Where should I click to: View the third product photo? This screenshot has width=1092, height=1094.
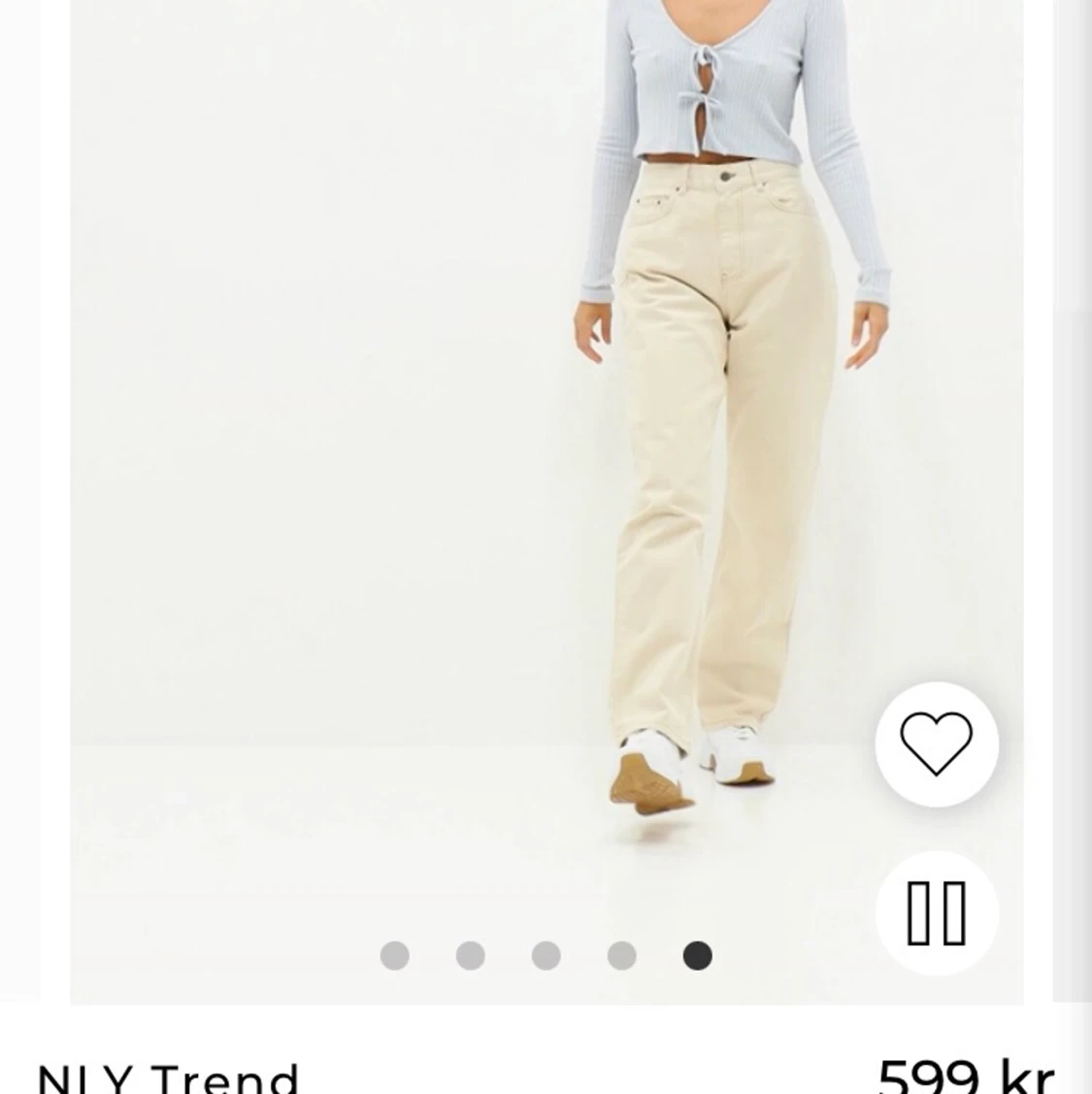pos(546,956)
